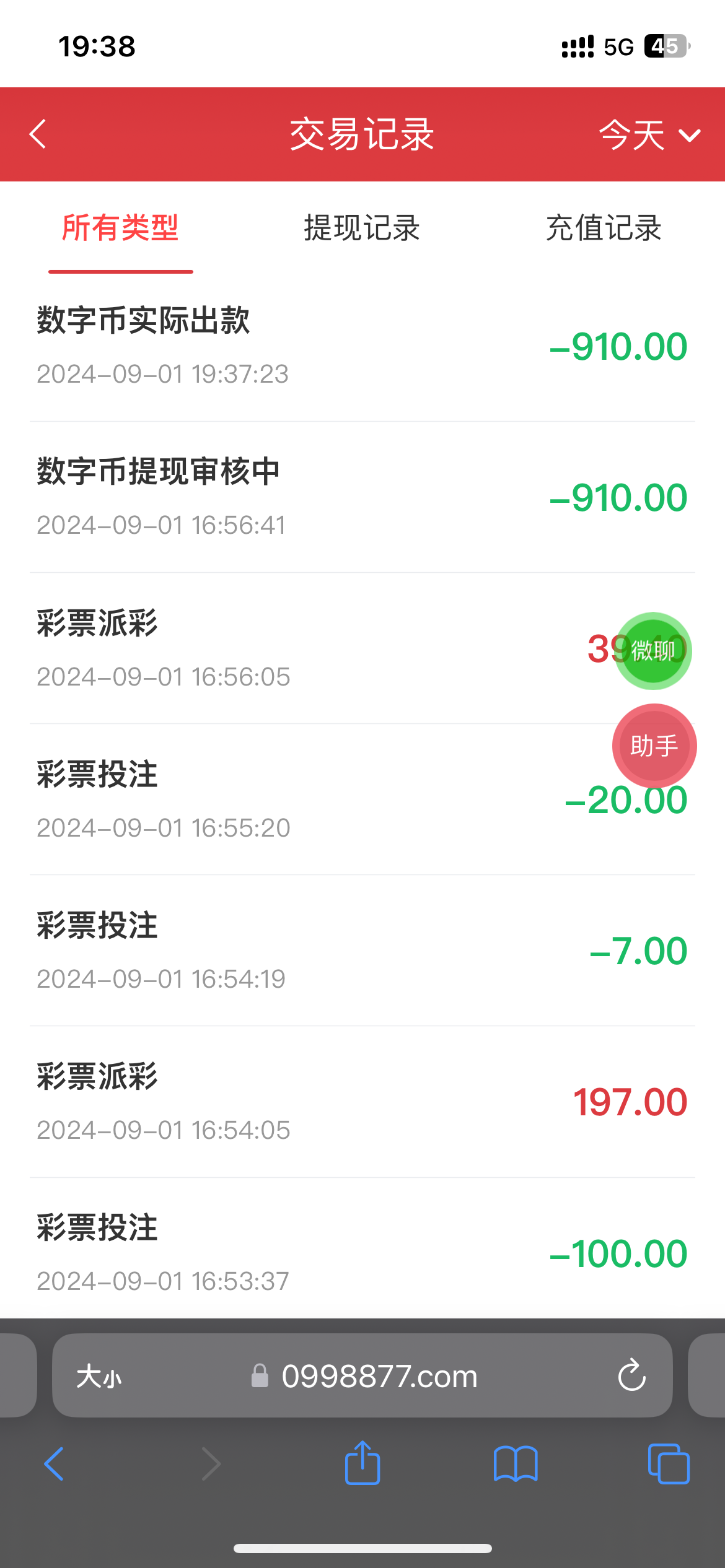Expand the 今天 date filter dropdown
This screenshot has width=725, height=1568.
[x=649, y=134]
